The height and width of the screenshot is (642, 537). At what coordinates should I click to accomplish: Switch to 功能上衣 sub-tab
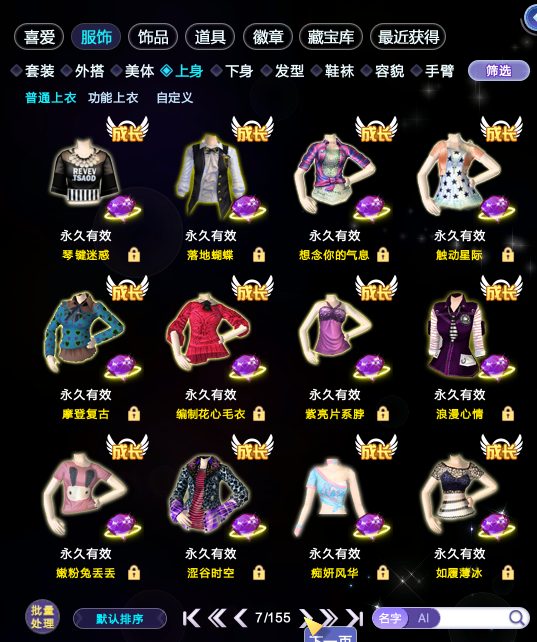point(113,98)
